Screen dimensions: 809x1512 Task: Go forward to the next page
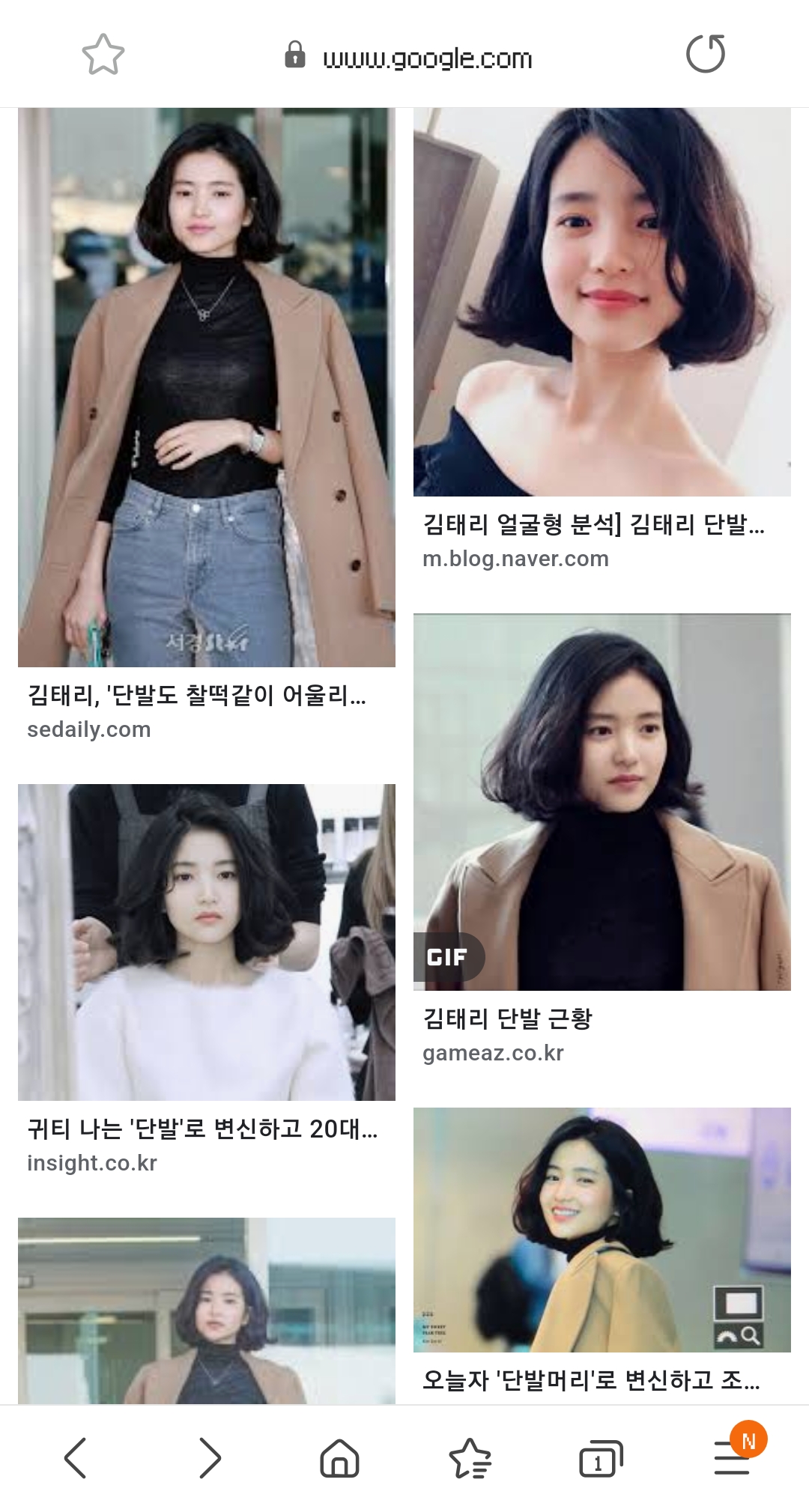point(209,1457)
